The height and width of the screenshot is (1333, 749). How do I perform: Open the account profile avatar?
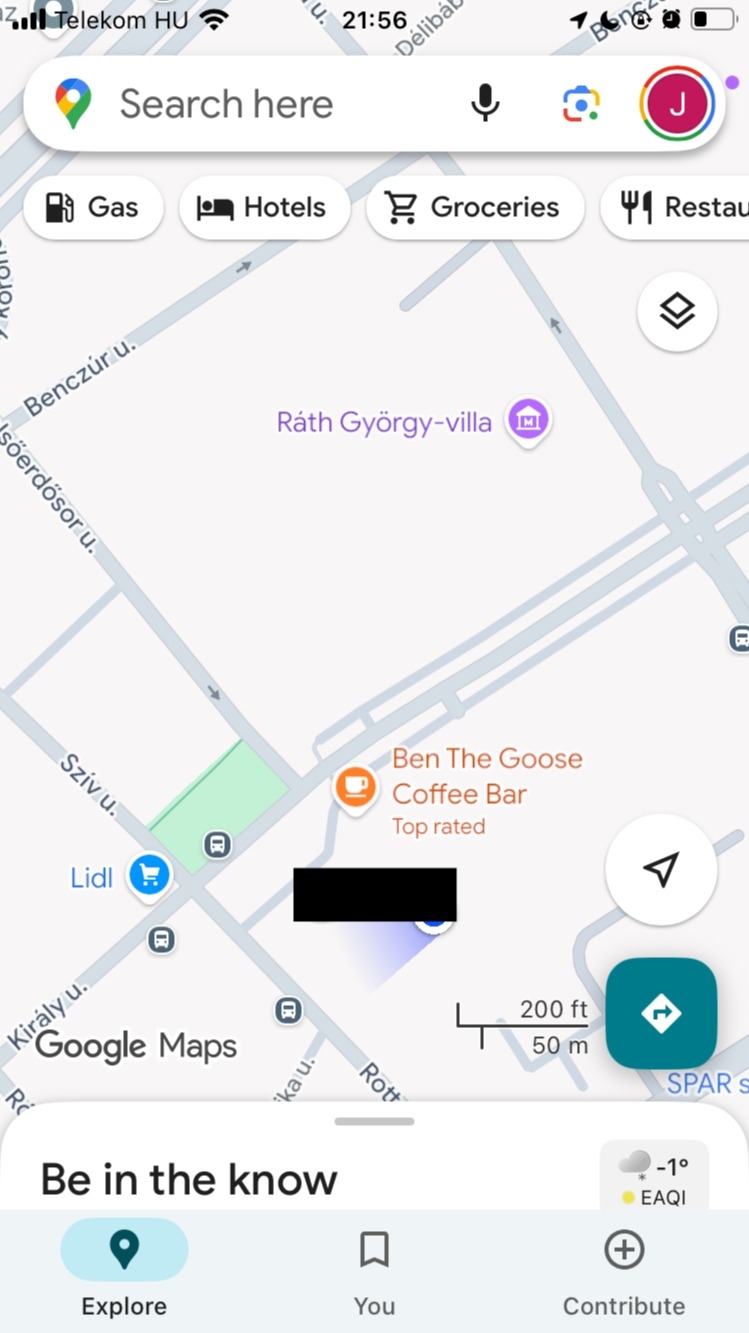click(677, 104)
